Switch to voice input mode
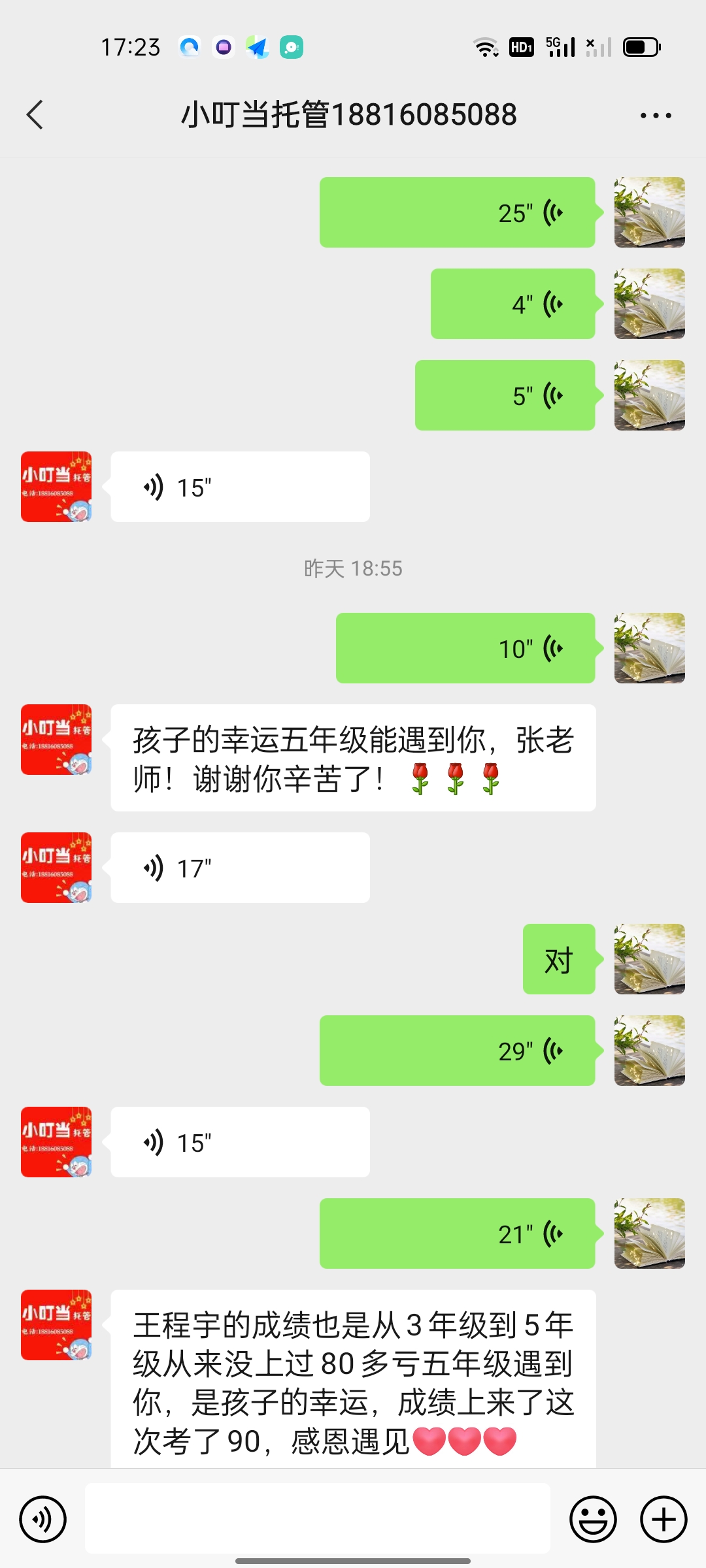This screenshot has width=706, height=1568. [42, 1519]
